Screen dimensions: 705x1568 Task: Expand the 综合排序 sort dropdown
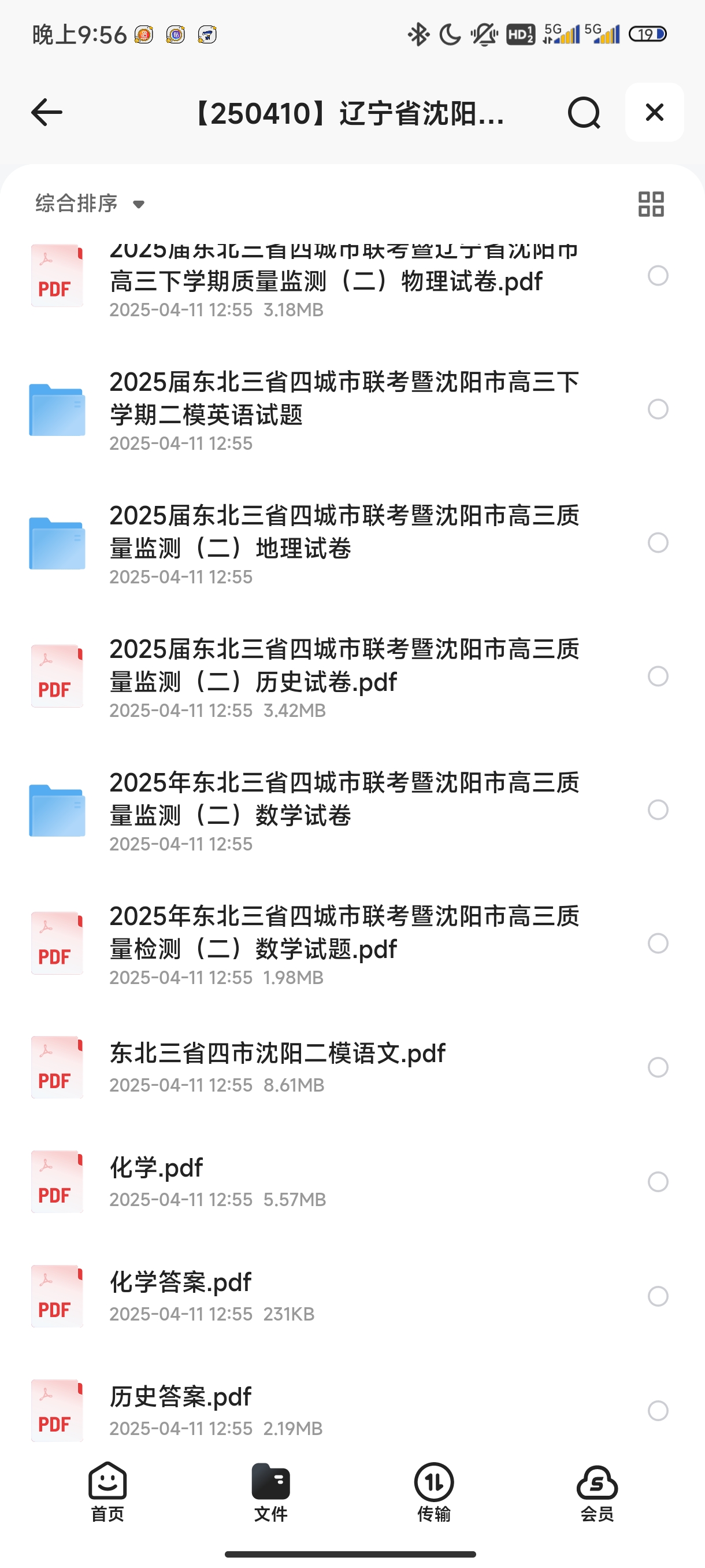point(91,204)
